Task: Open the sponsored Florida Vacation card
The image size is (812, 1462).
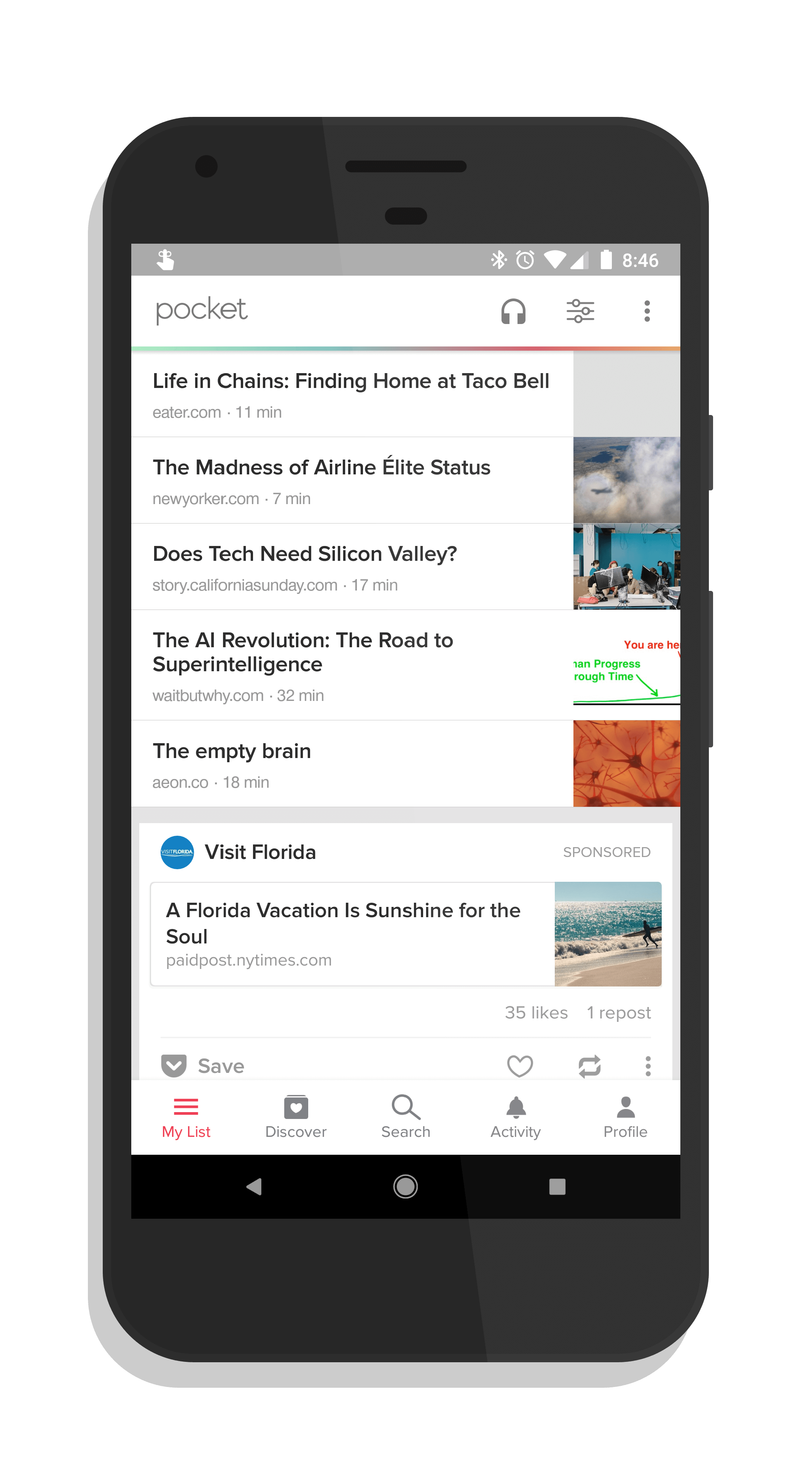Action: [x=406, y=934]
